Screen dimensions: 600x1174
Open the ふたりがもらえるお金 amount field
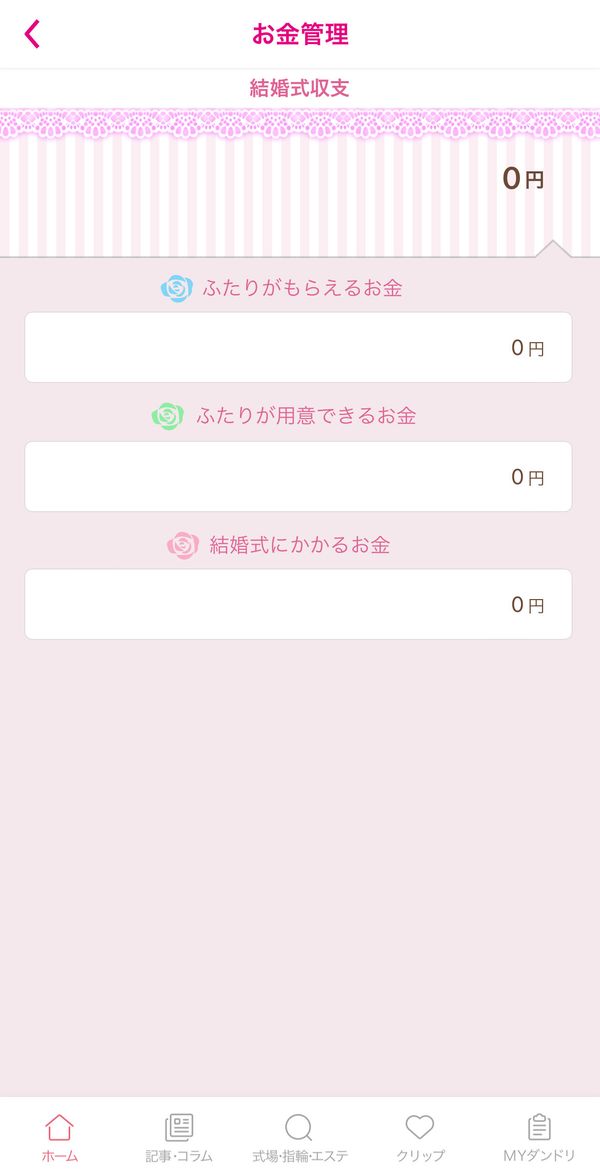click(298, 347)
